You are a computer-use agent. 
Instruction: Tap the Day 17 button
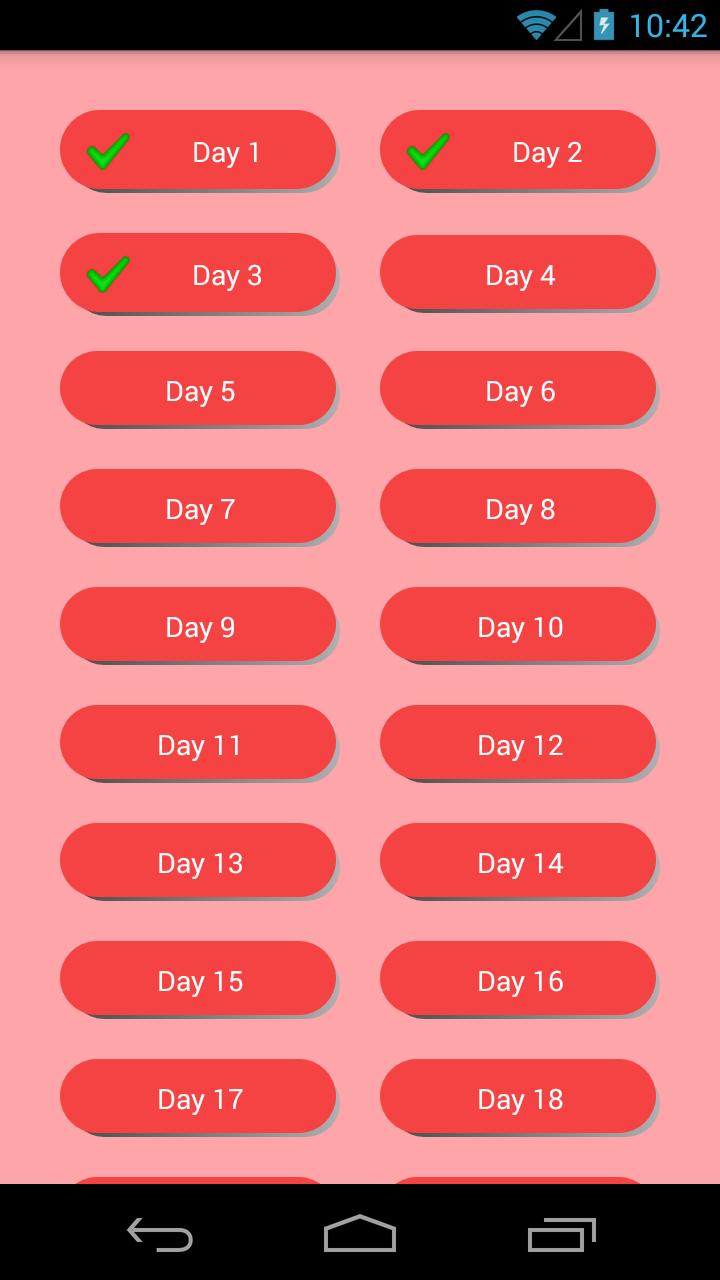[198, 1097]
